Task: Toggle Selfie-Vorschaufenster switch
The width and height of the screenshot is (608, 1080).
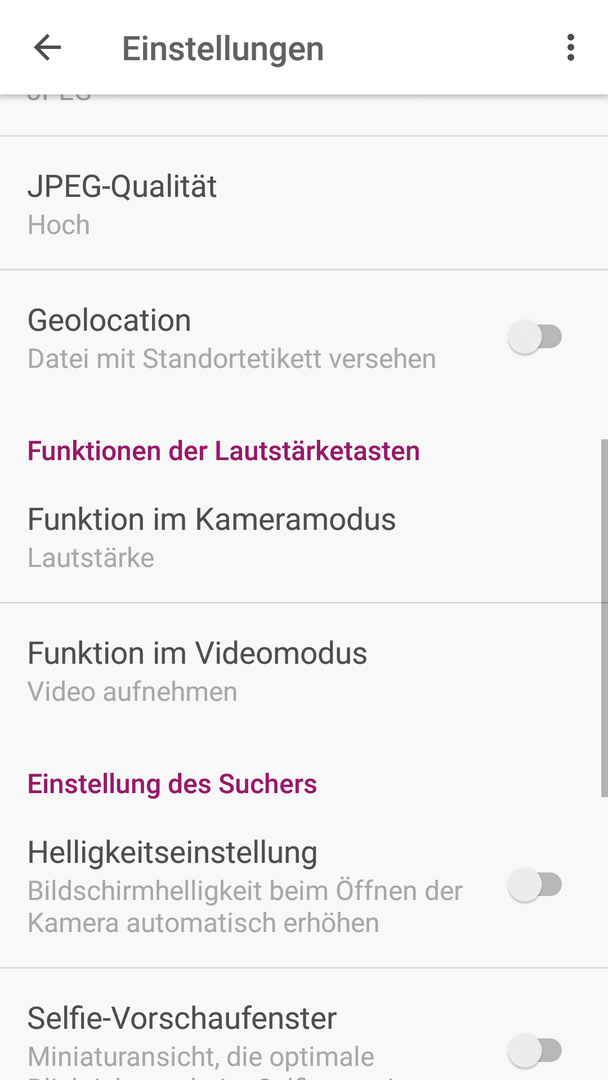Action: click(535, 1050)
